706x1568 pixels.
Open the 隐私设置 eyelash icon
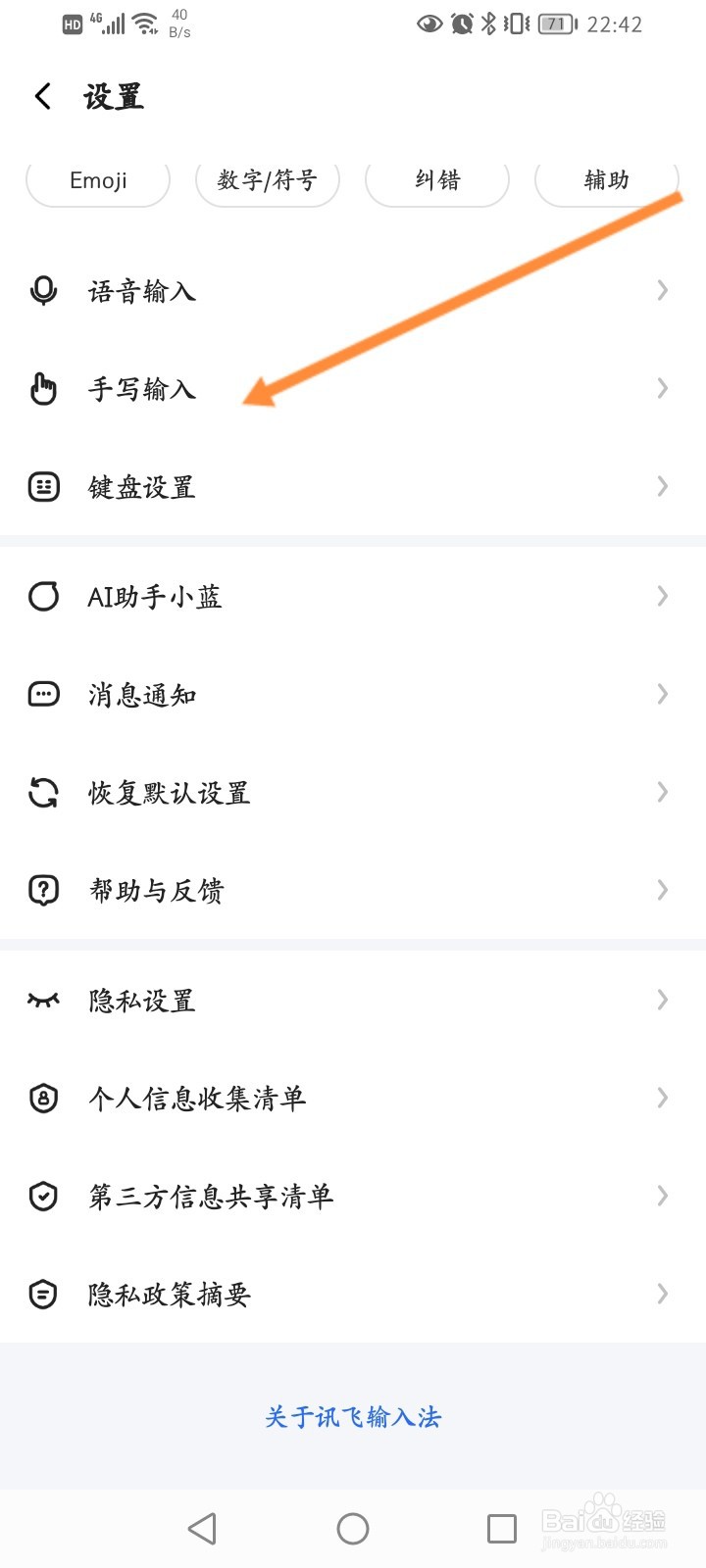(43, 1000)
